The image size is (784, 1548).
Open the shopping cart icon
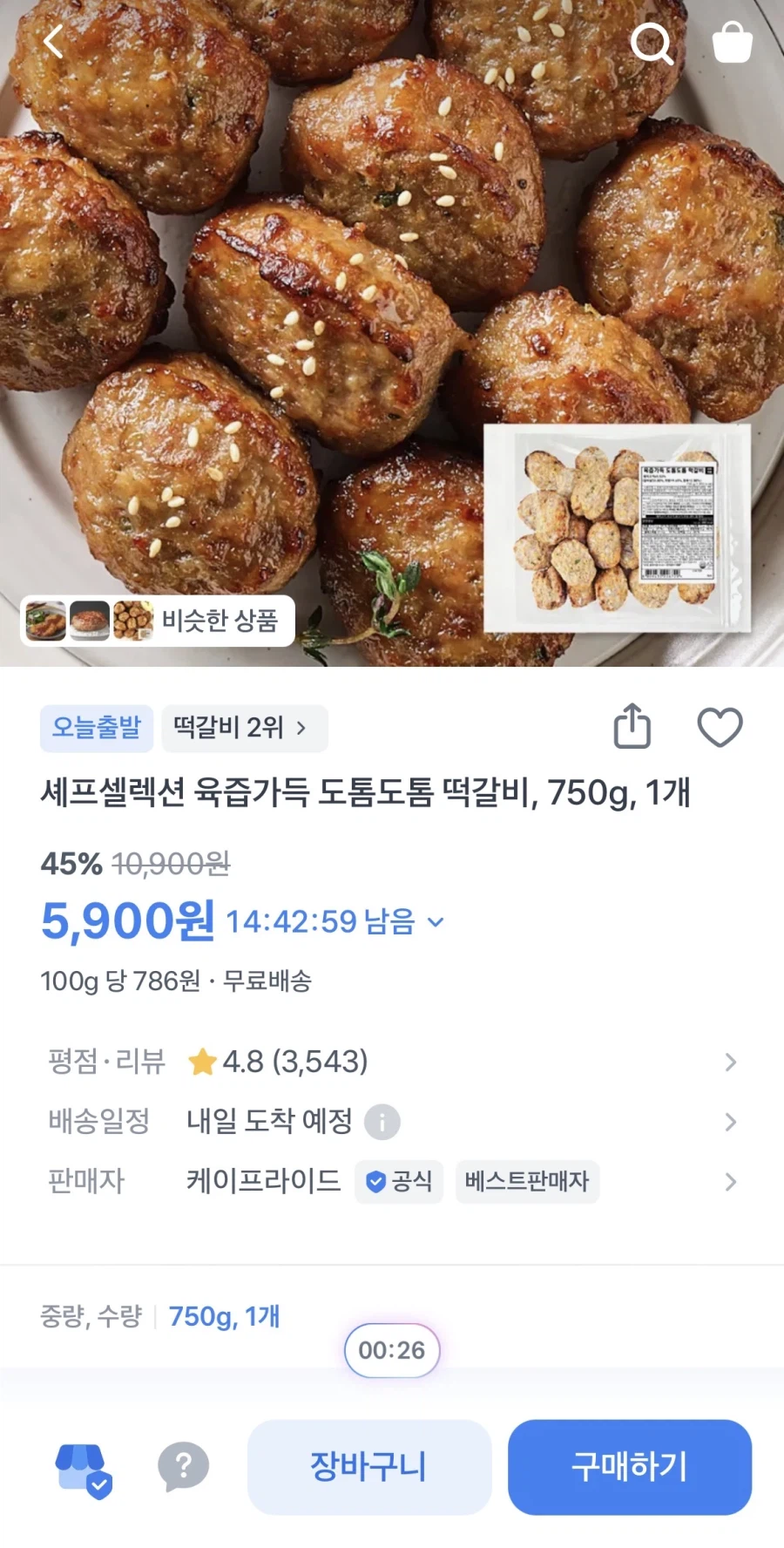(732, 41)
